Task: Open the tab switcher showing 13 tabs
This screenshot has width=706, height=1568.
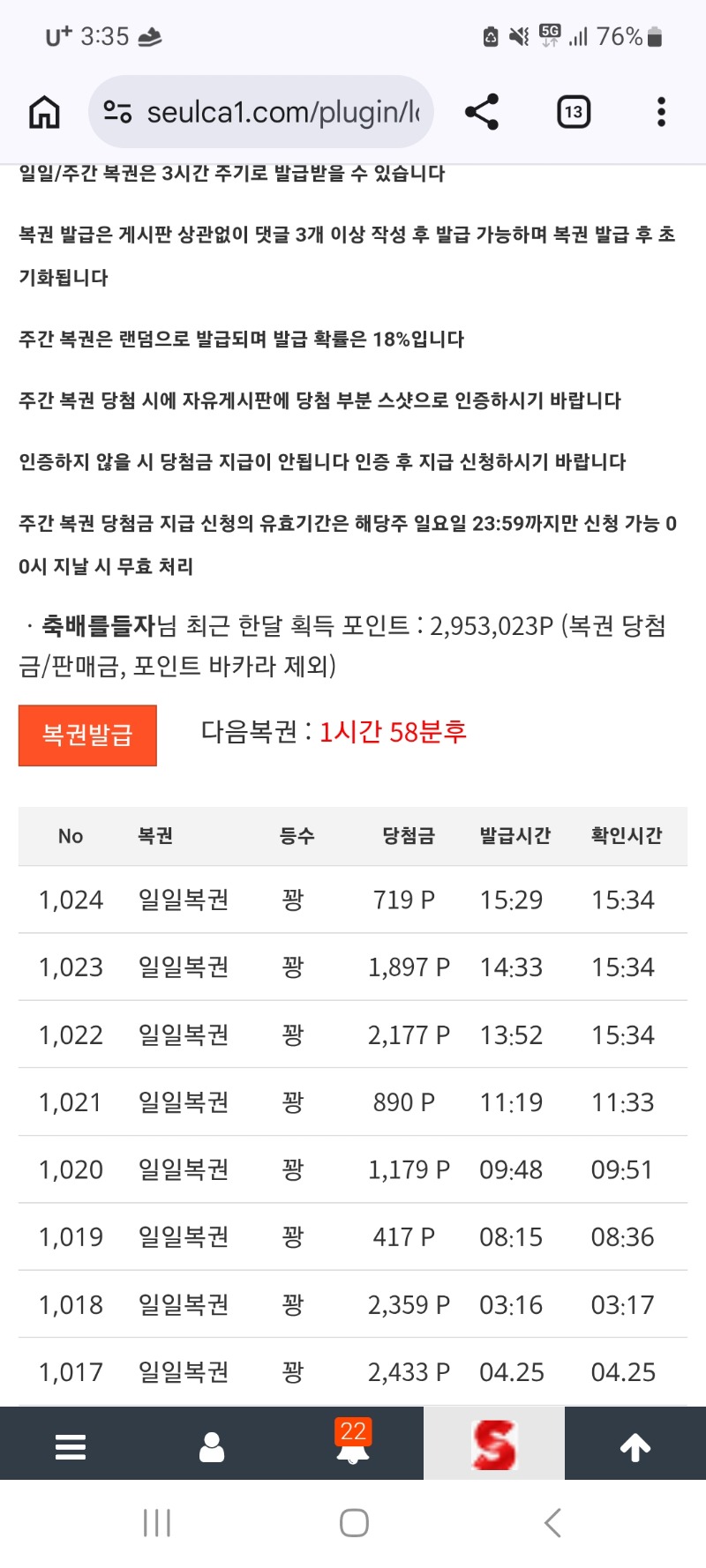Action: 574,112
